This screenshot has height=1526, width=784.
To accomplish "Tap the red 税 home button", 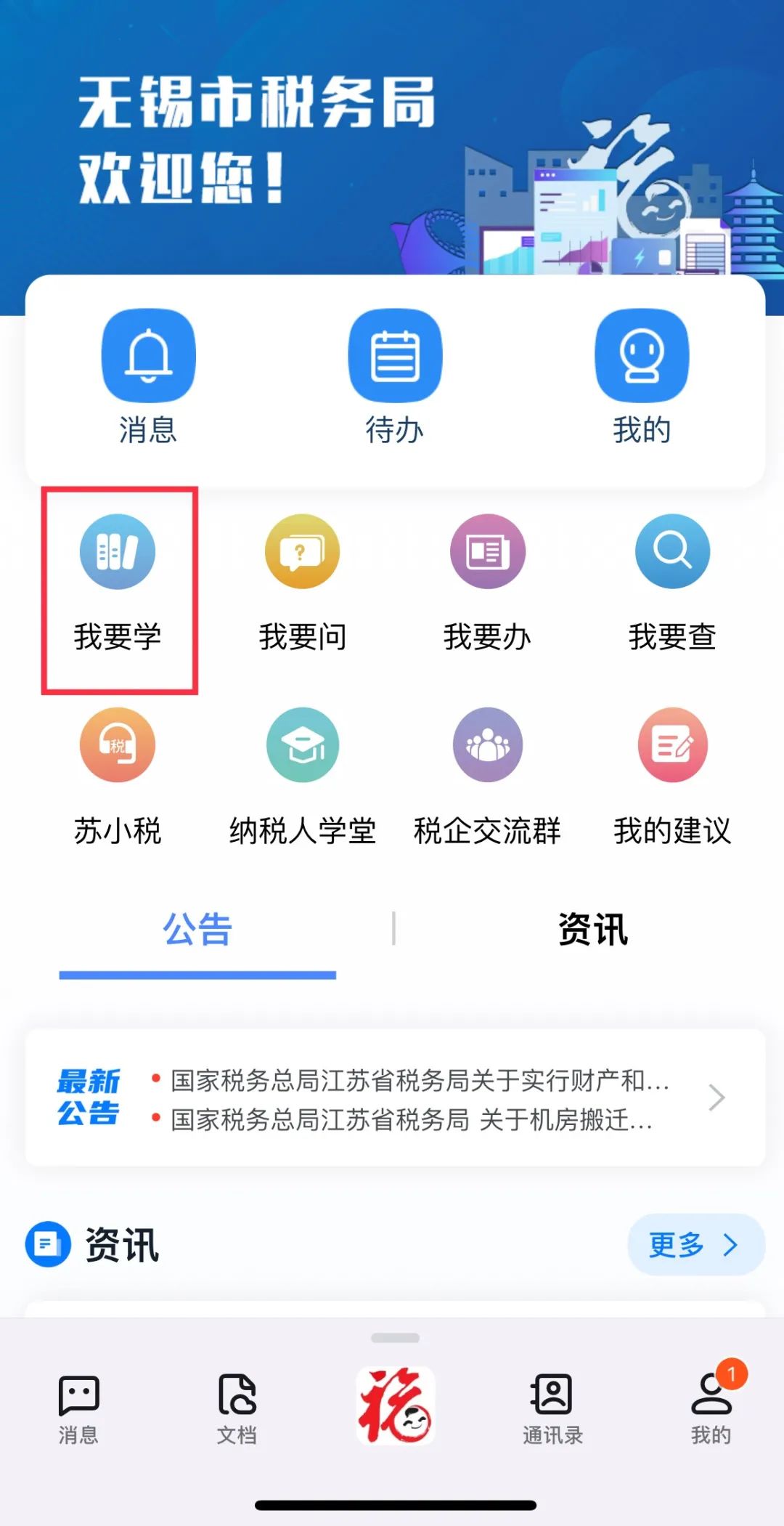I will click(396, 1405).
